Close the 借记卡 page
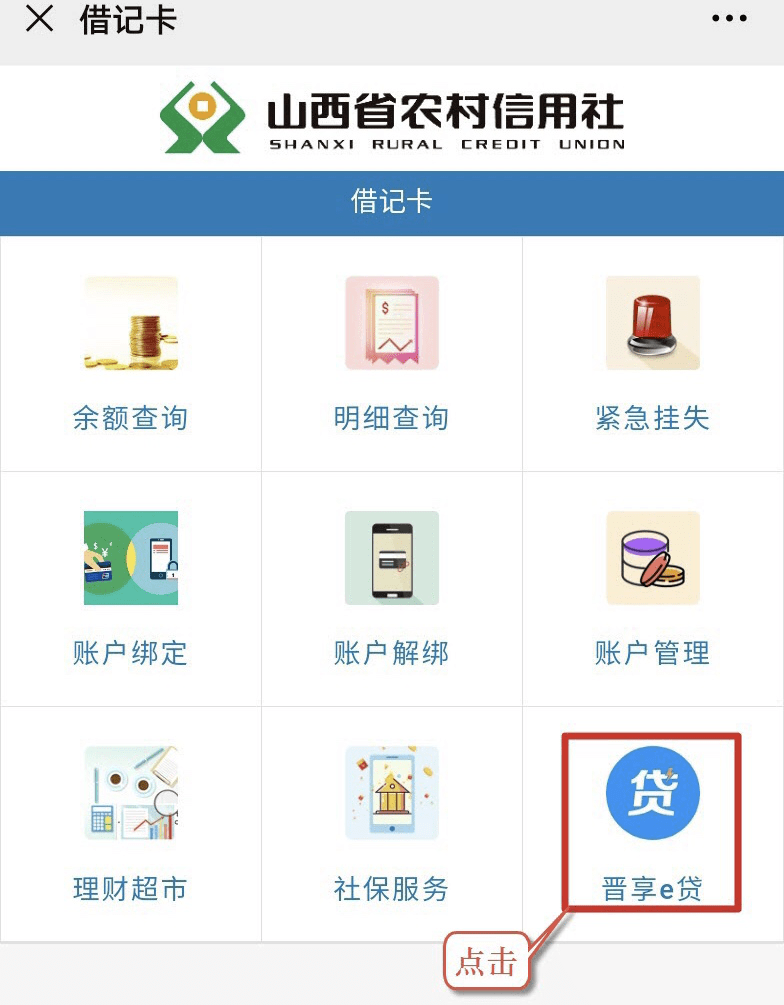This screenshot has height=1005, width=784. (39, 19)
